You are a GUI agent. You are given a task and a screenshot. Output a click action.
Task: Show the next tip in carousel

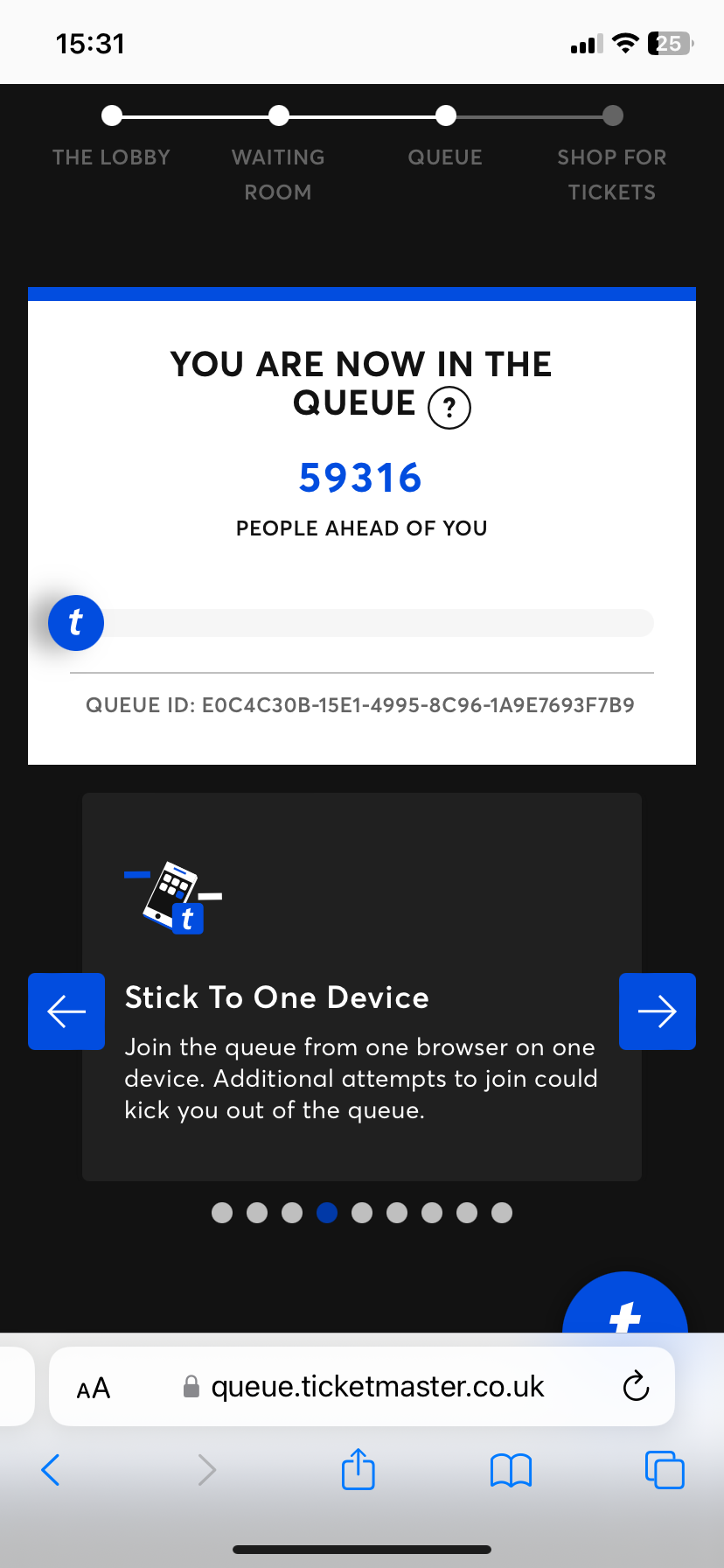coord(657,1011)
